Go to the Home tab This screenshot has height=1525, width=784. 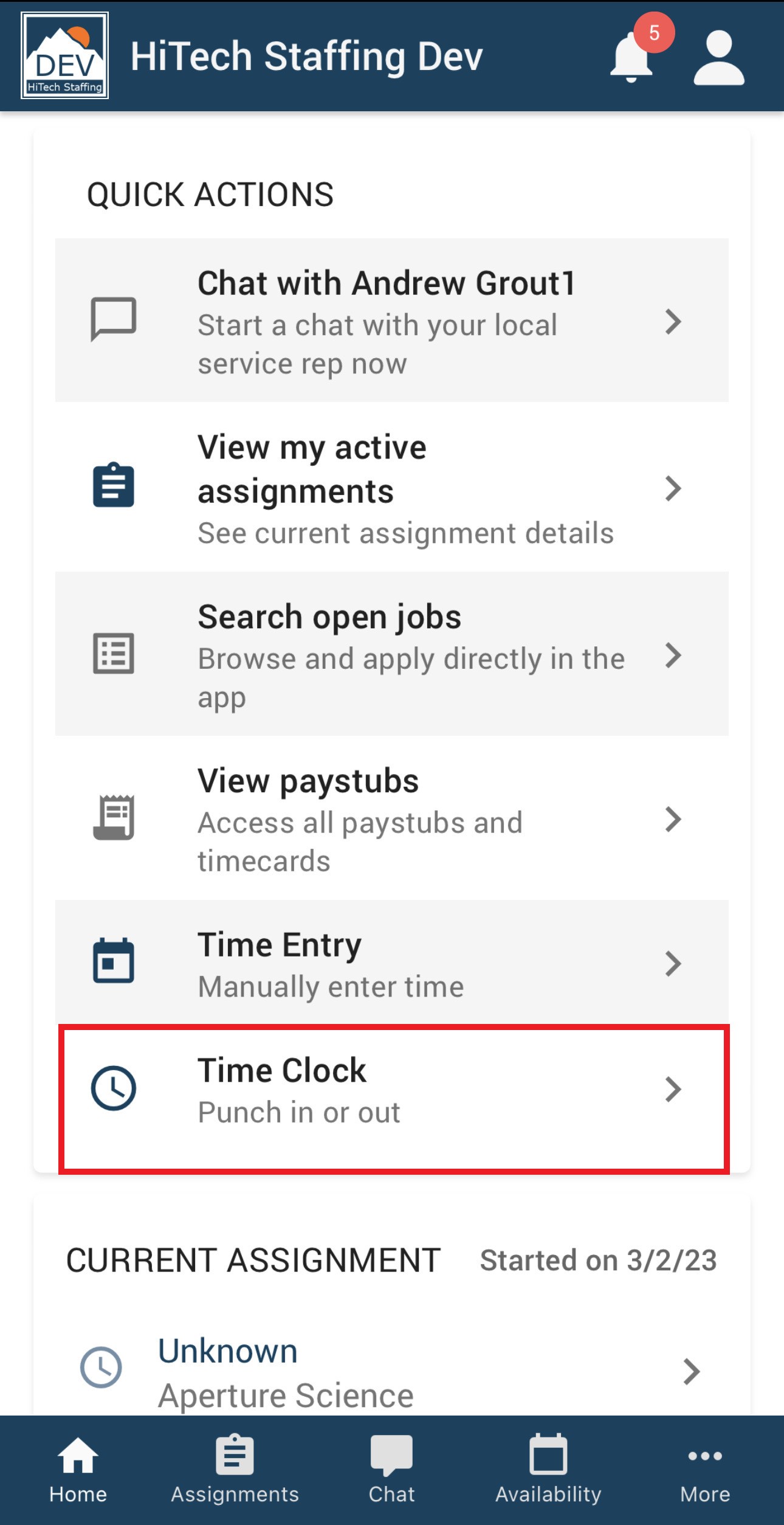tap(78, 1470)
